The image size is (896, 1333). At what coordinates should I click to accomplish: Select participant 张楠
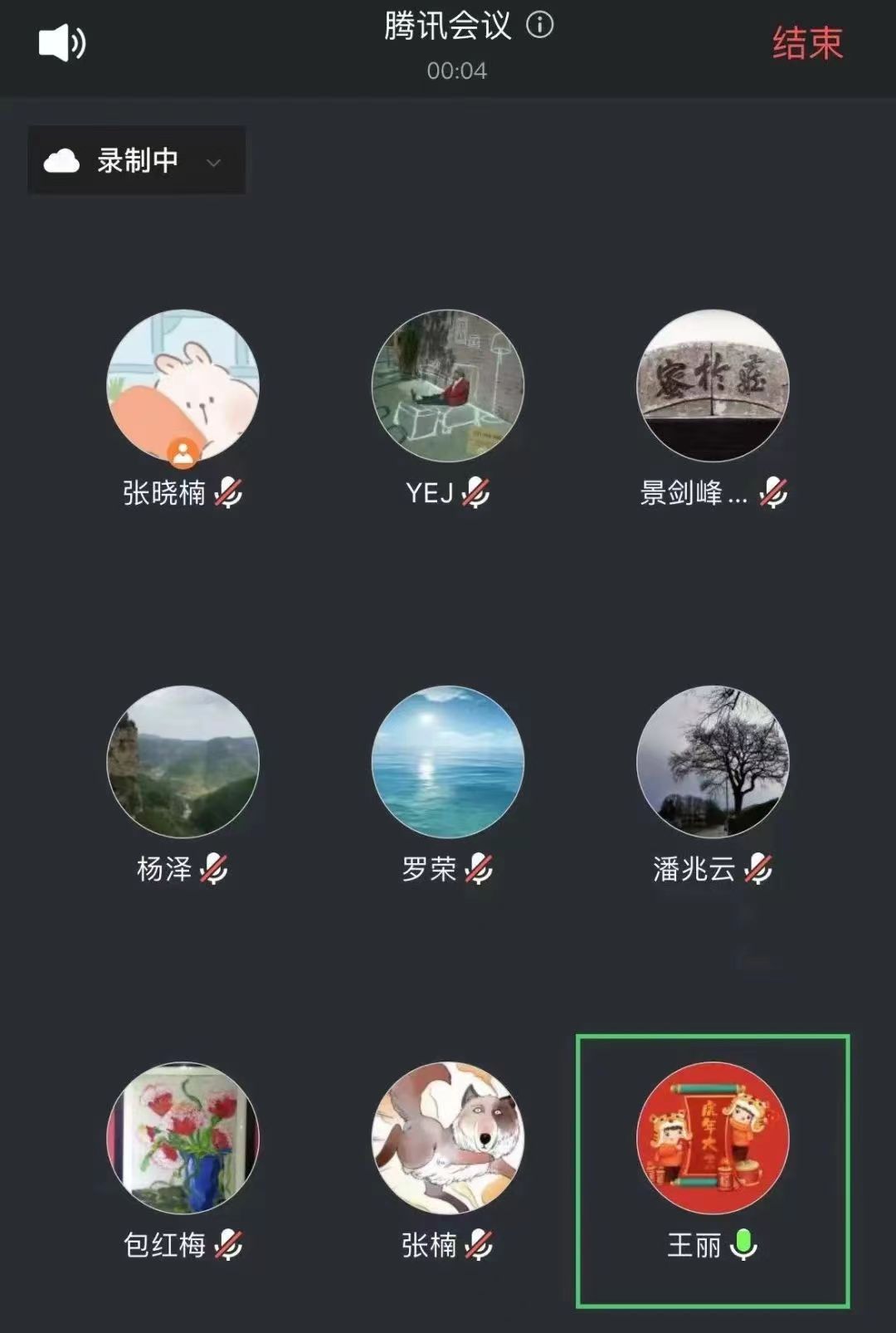pyautogui.click(x=448, y=1138)
